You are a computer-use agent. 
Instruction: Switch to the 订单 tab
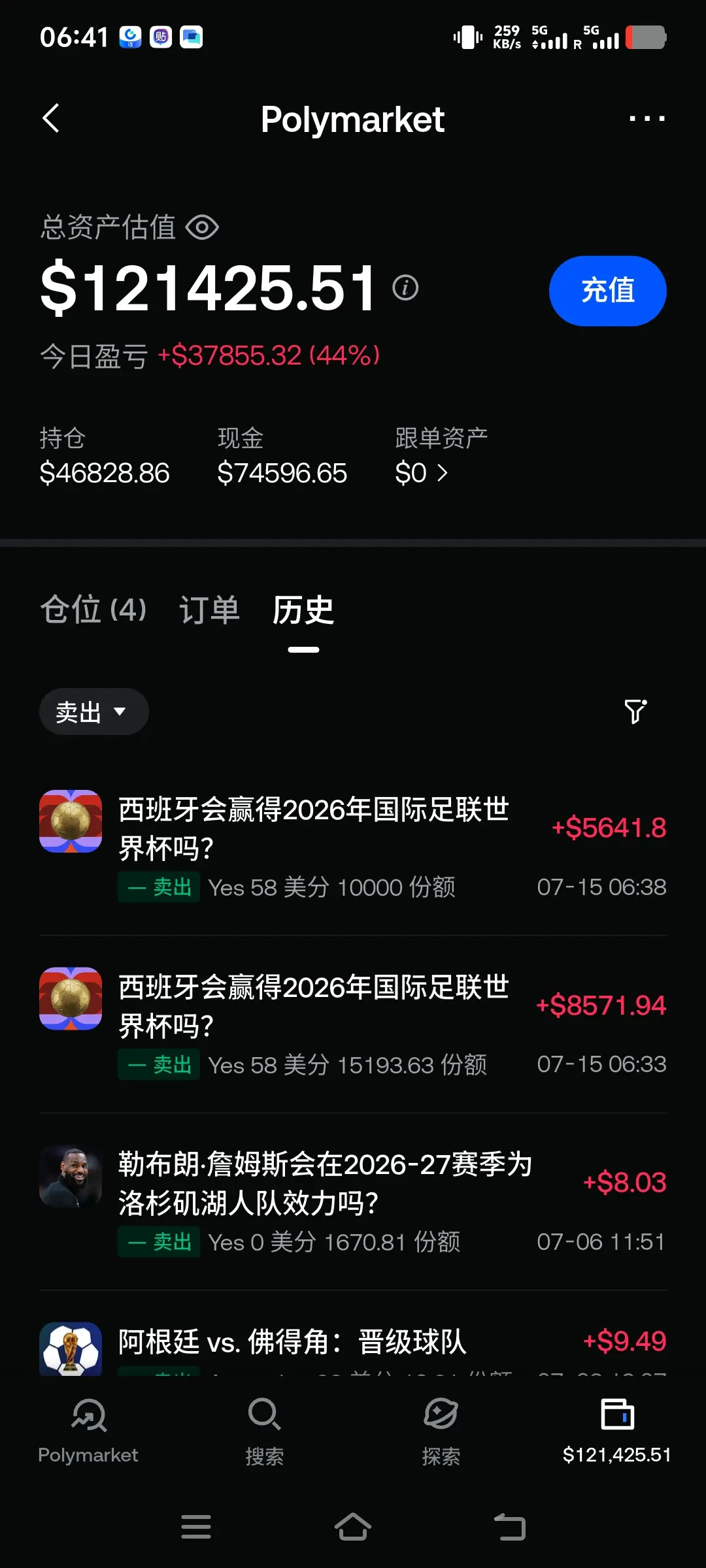pos(209,610)
